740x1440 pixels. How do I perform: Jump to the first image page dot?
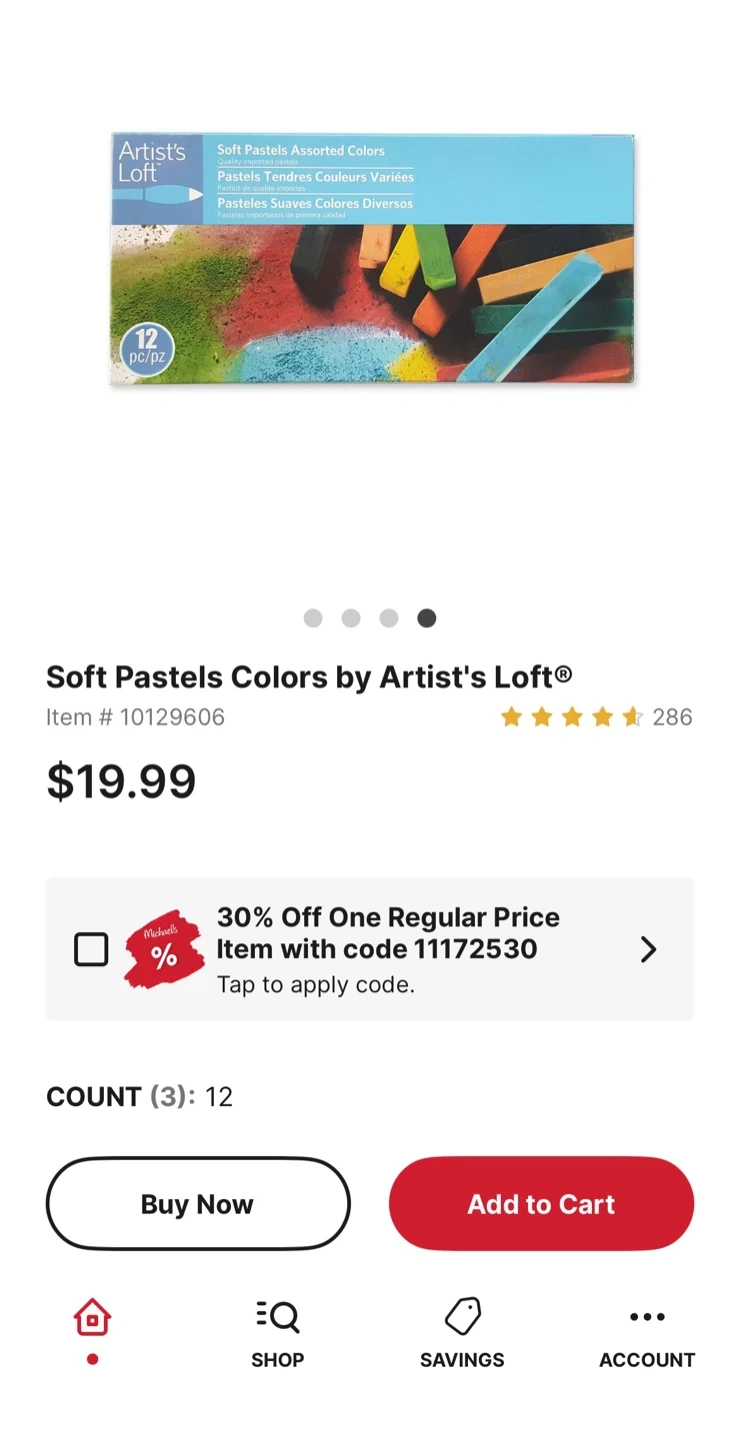pos(313,618)
